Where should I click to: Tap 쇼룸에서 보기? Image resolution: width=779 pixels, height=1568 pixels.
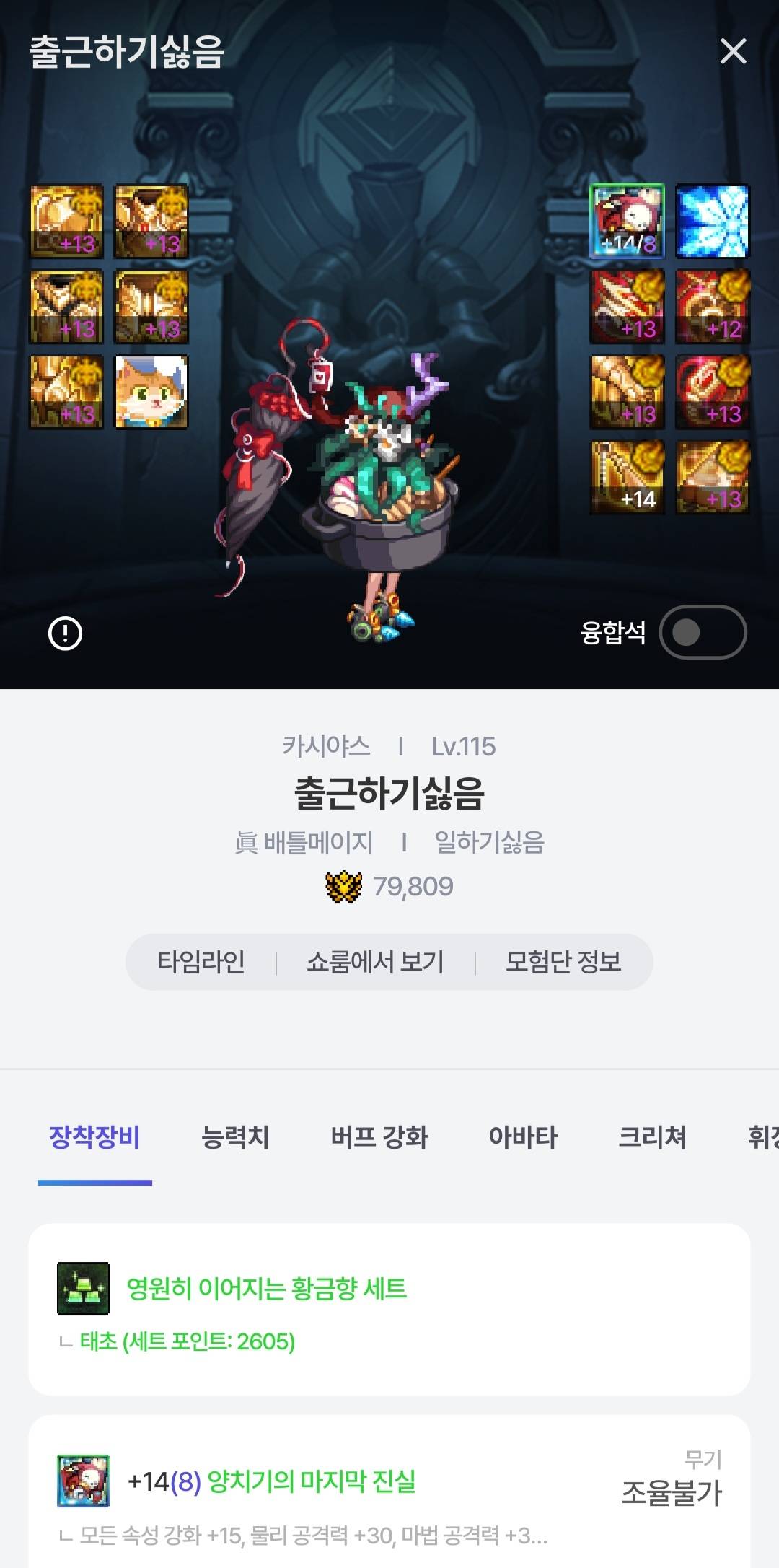375,962
